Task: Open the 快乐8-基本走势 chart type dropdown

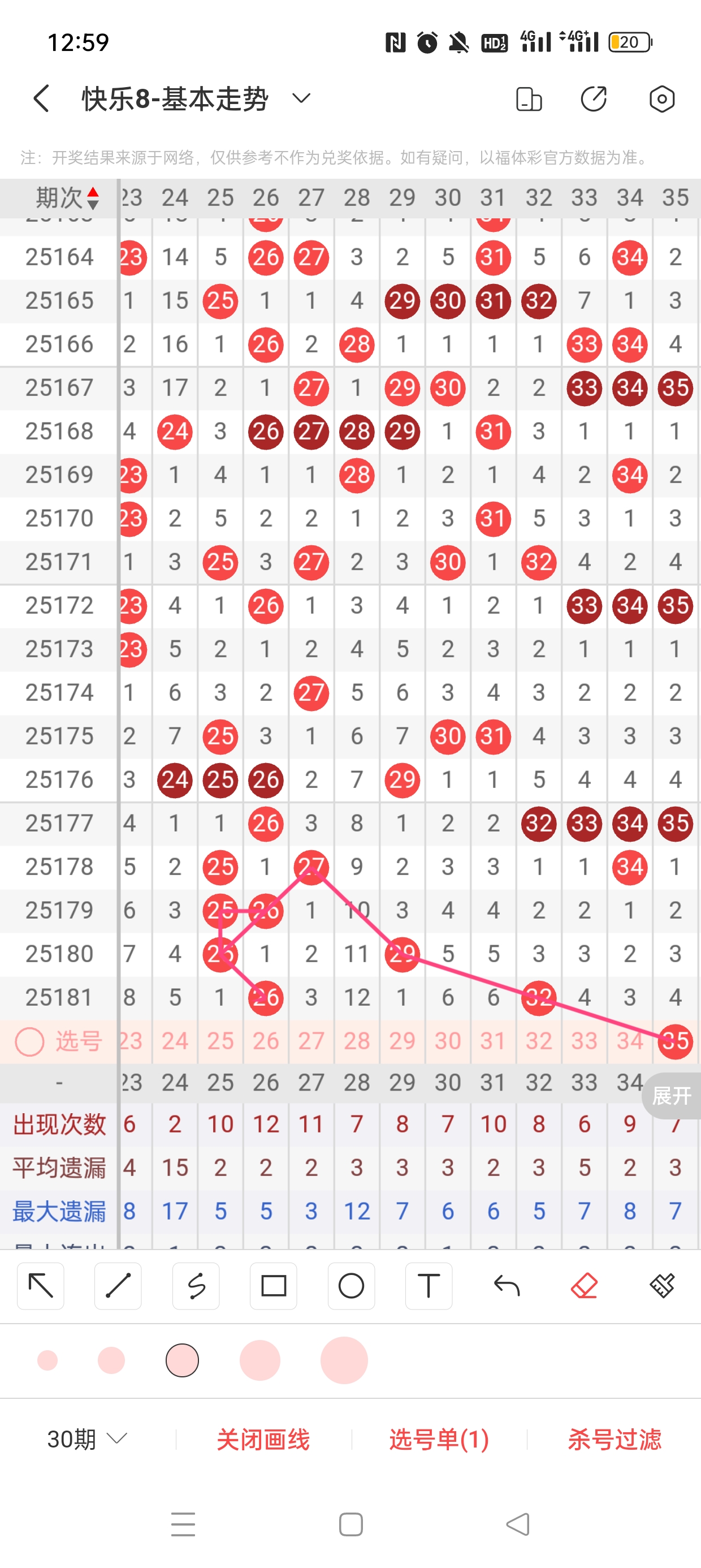Action: coord(301,98)
